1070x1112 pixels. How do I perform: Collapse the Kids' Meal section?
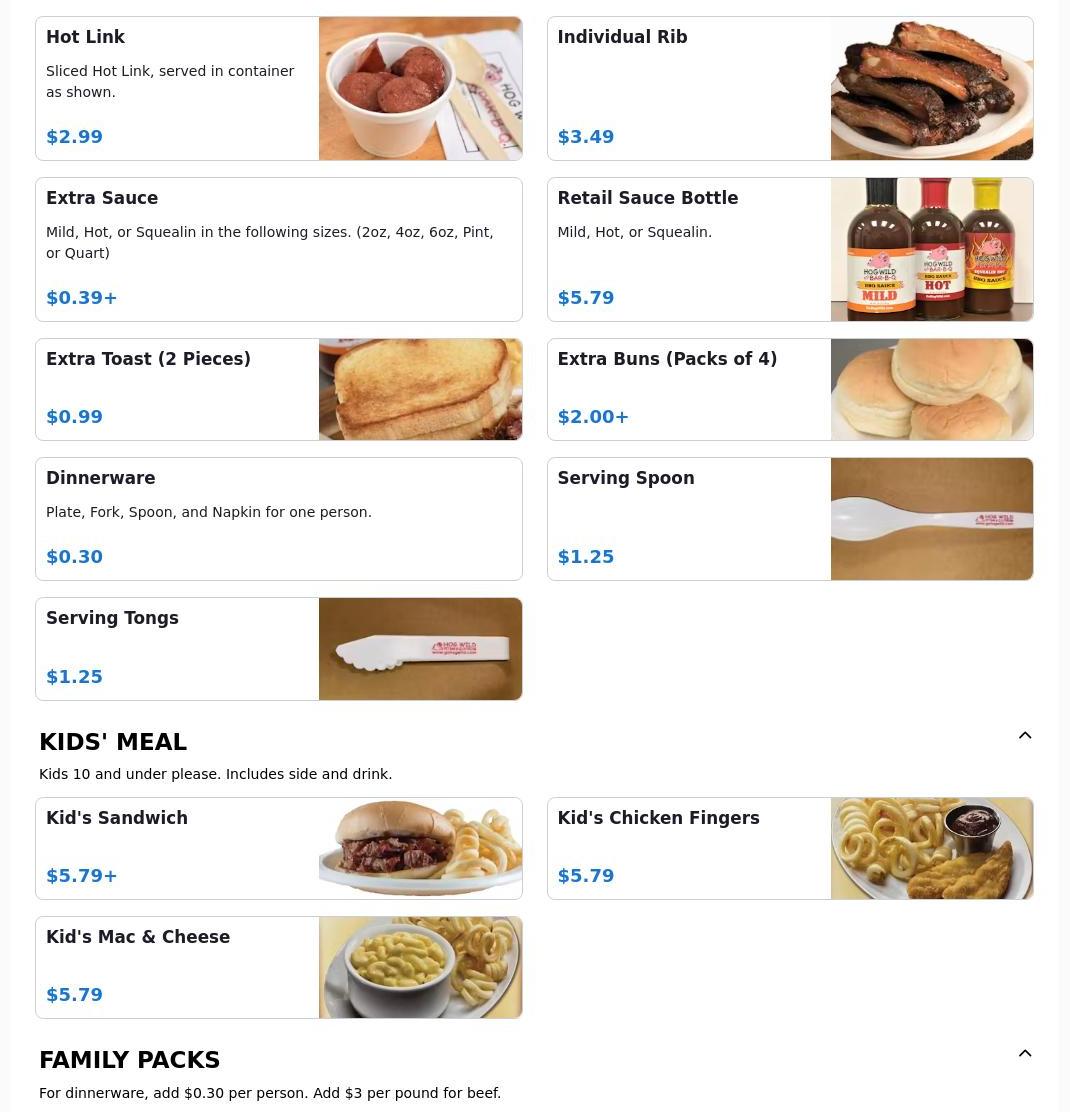(1025, 736)
